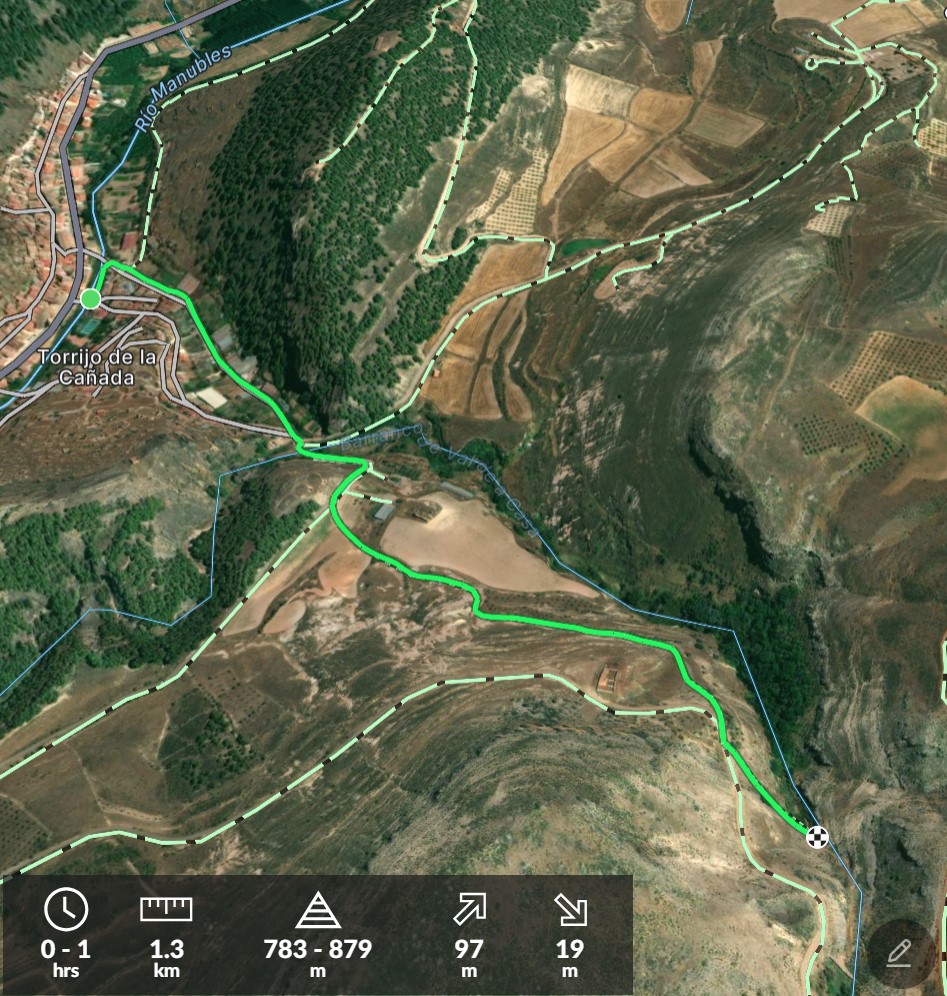Tap the pencil edit route button
The height and width of the screenshot is (996, 947).
coord(900,951)
